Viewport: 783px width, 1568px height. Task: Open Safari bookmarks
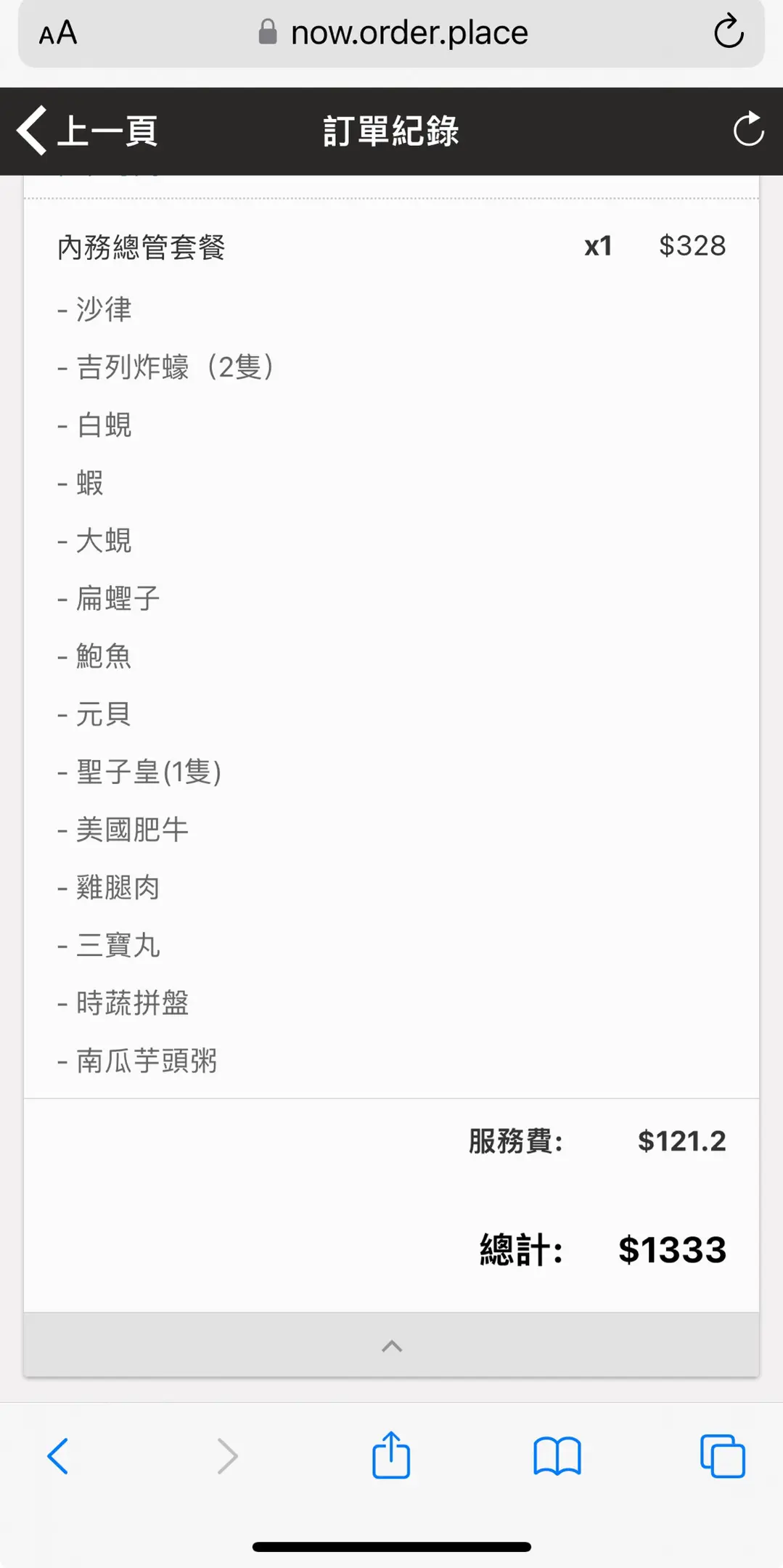tap(557, 1456)
